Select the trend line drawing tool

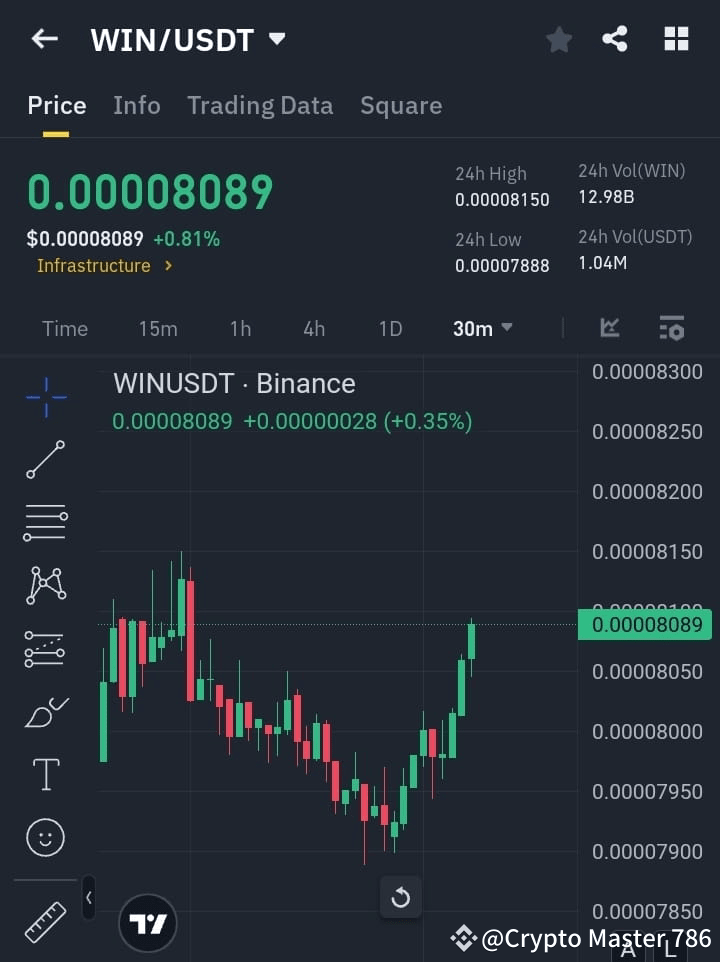coord(45,460)
